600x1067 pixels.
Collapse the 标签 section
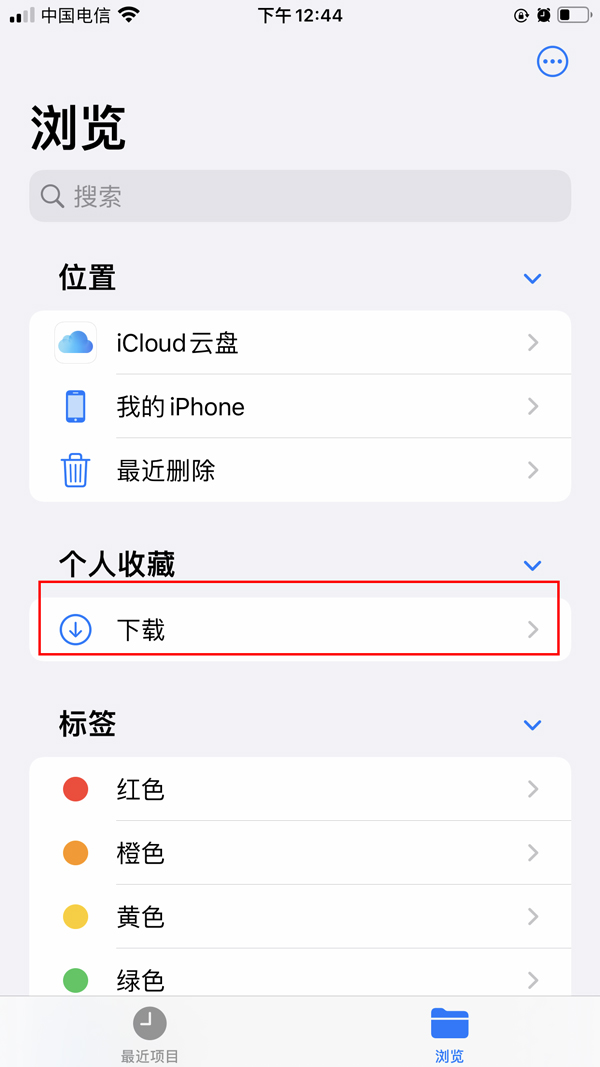[532, 725]
